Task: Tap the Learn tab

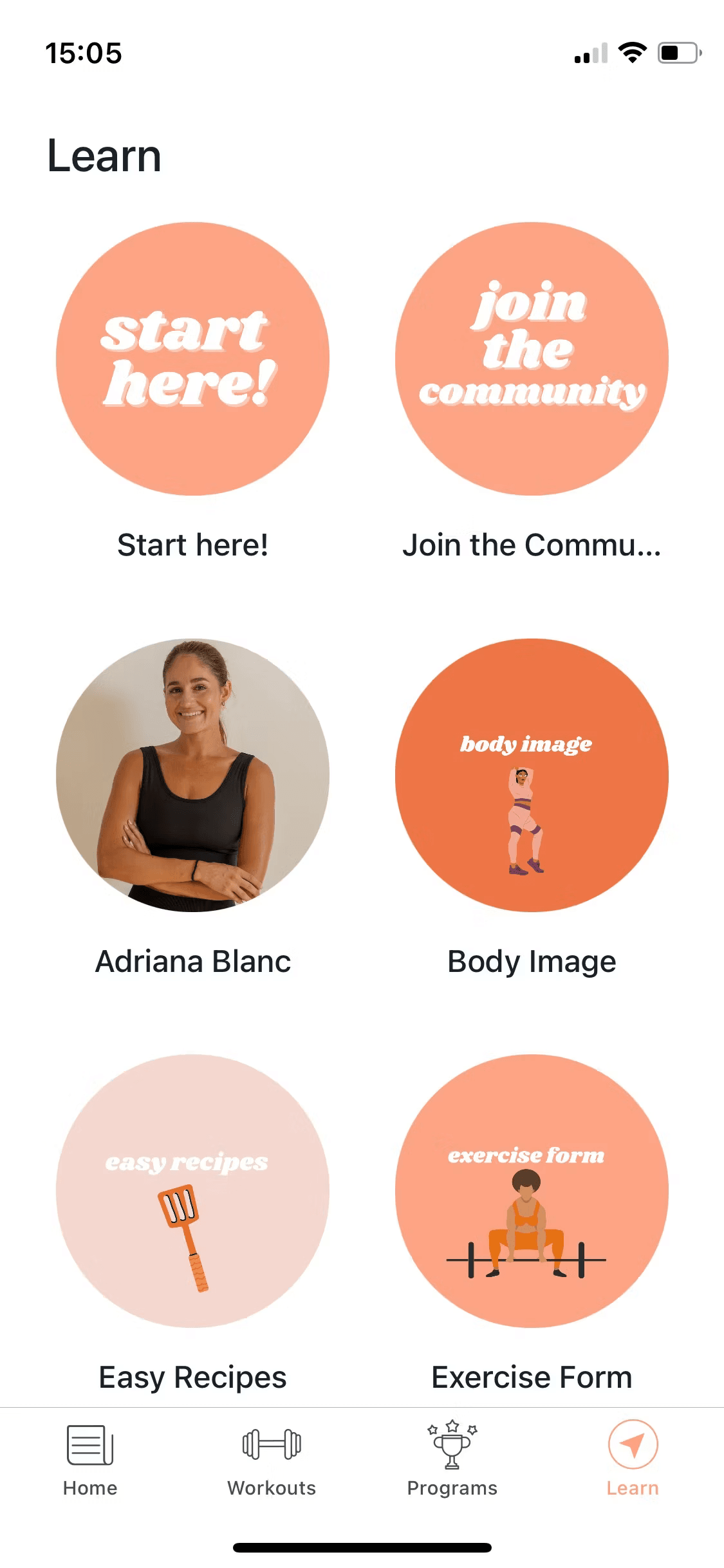Action: pyautogui.click(x=633, y=1459)
